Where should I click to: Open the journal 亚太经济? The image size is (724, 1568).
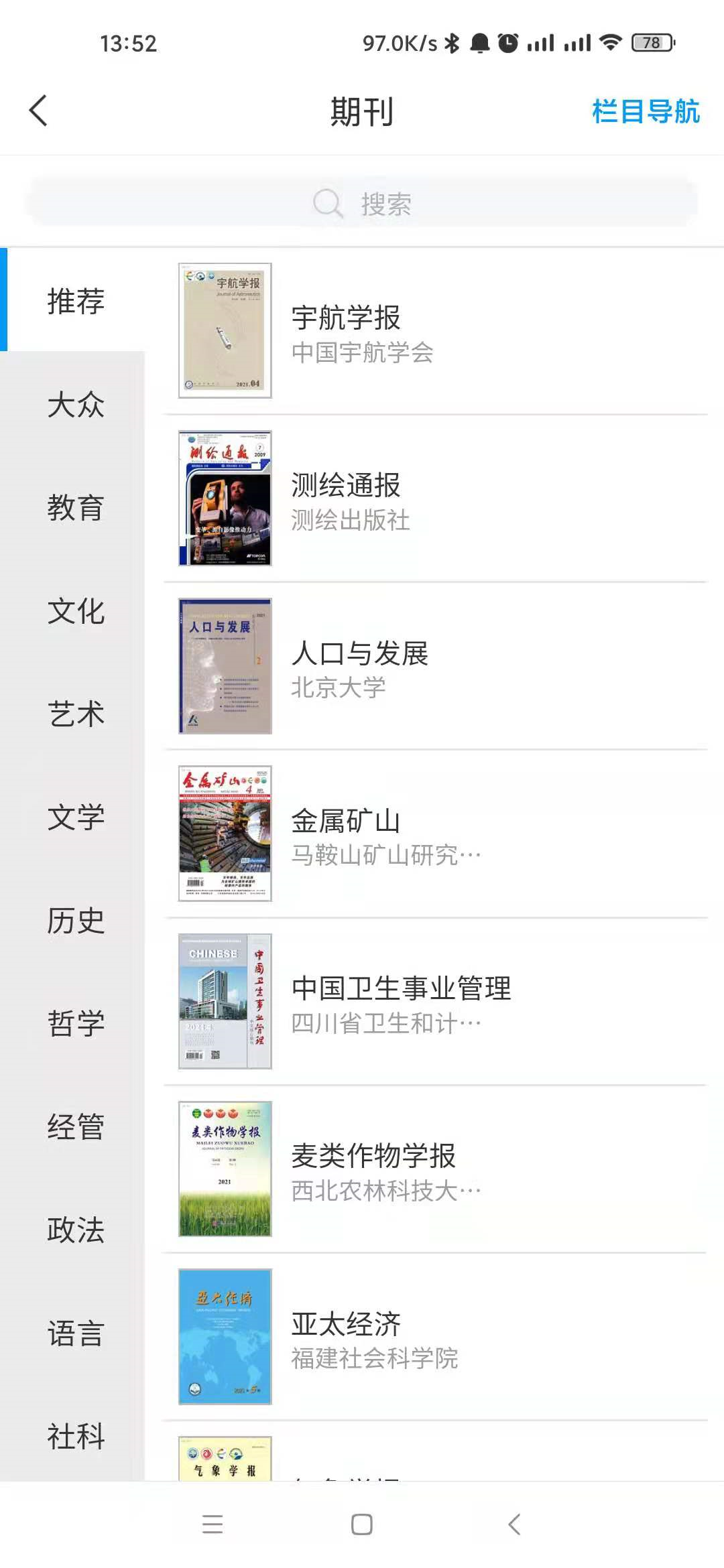436,1337
